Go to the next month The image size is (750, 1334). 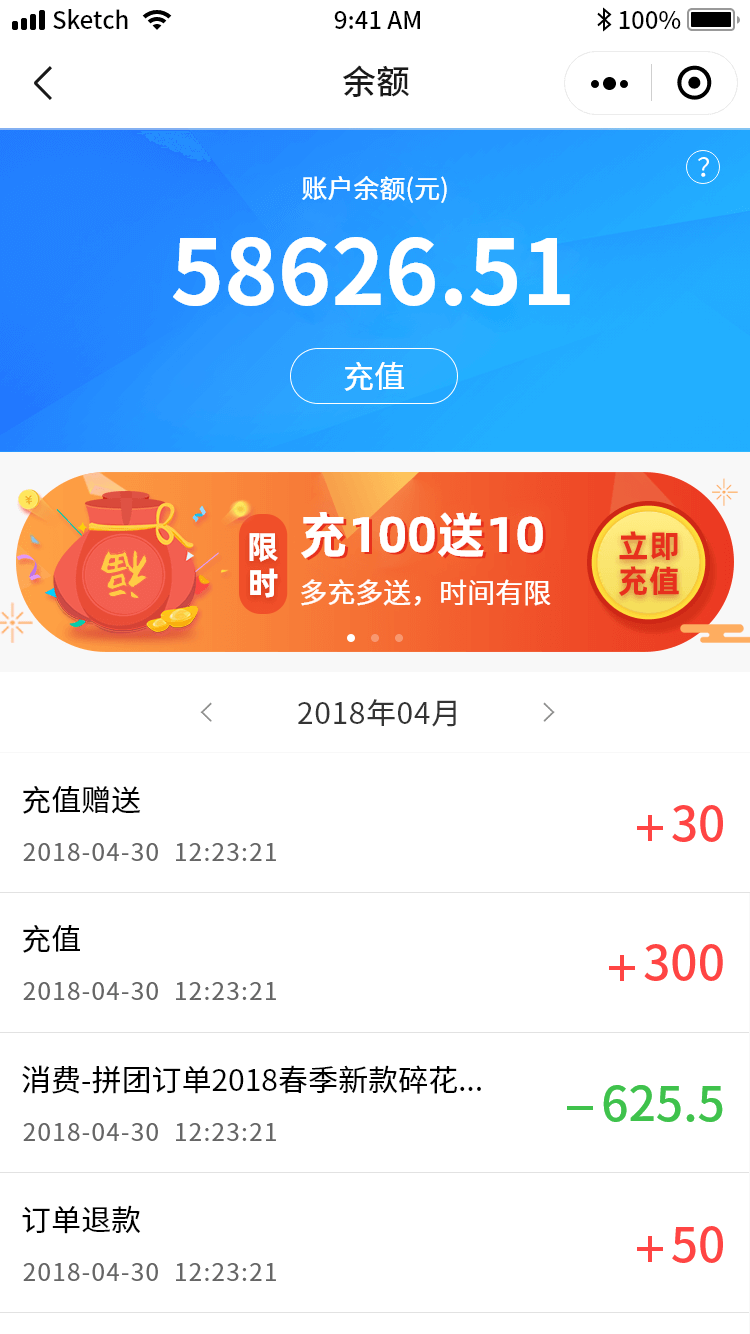click(x=548, y=713)
